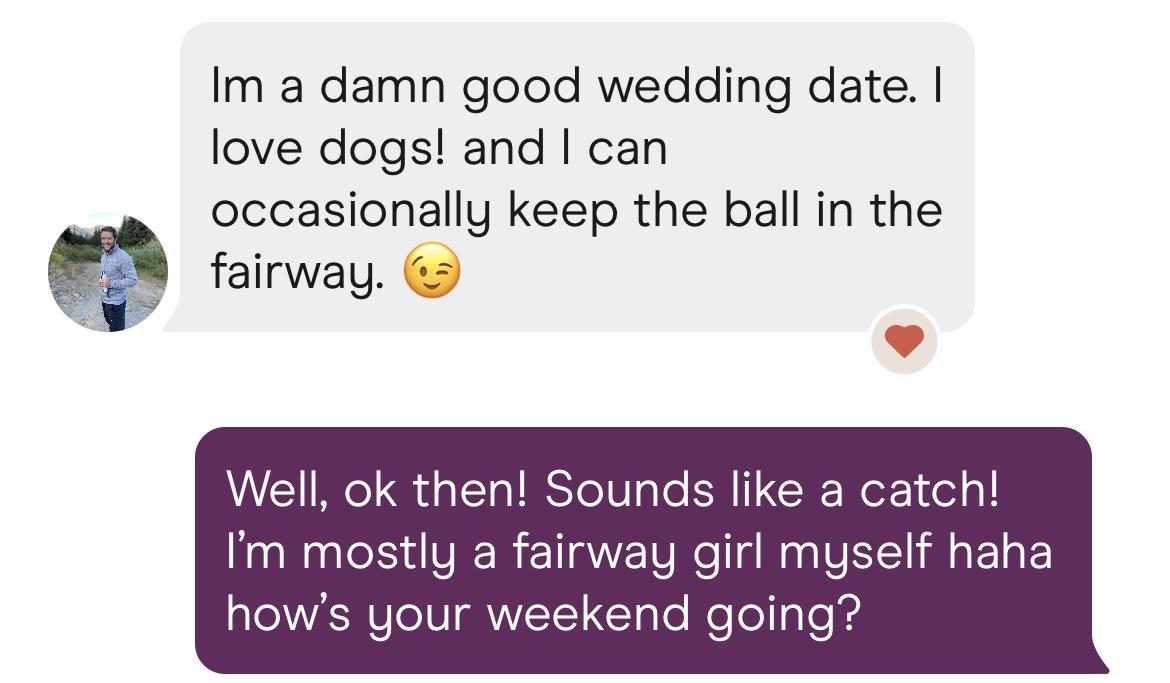Tap the heart reaction on the wedding date message
This screenshot has width=1170, height=683.
904,341
